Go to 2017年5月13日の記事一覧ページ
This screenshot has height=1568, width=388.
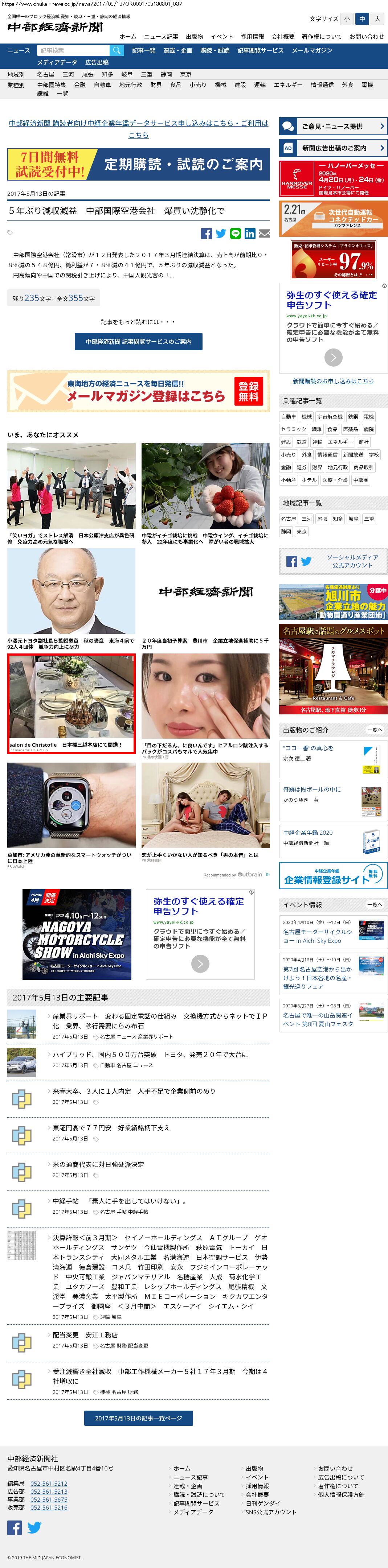pyautogui.click(x=138, y=1418)
